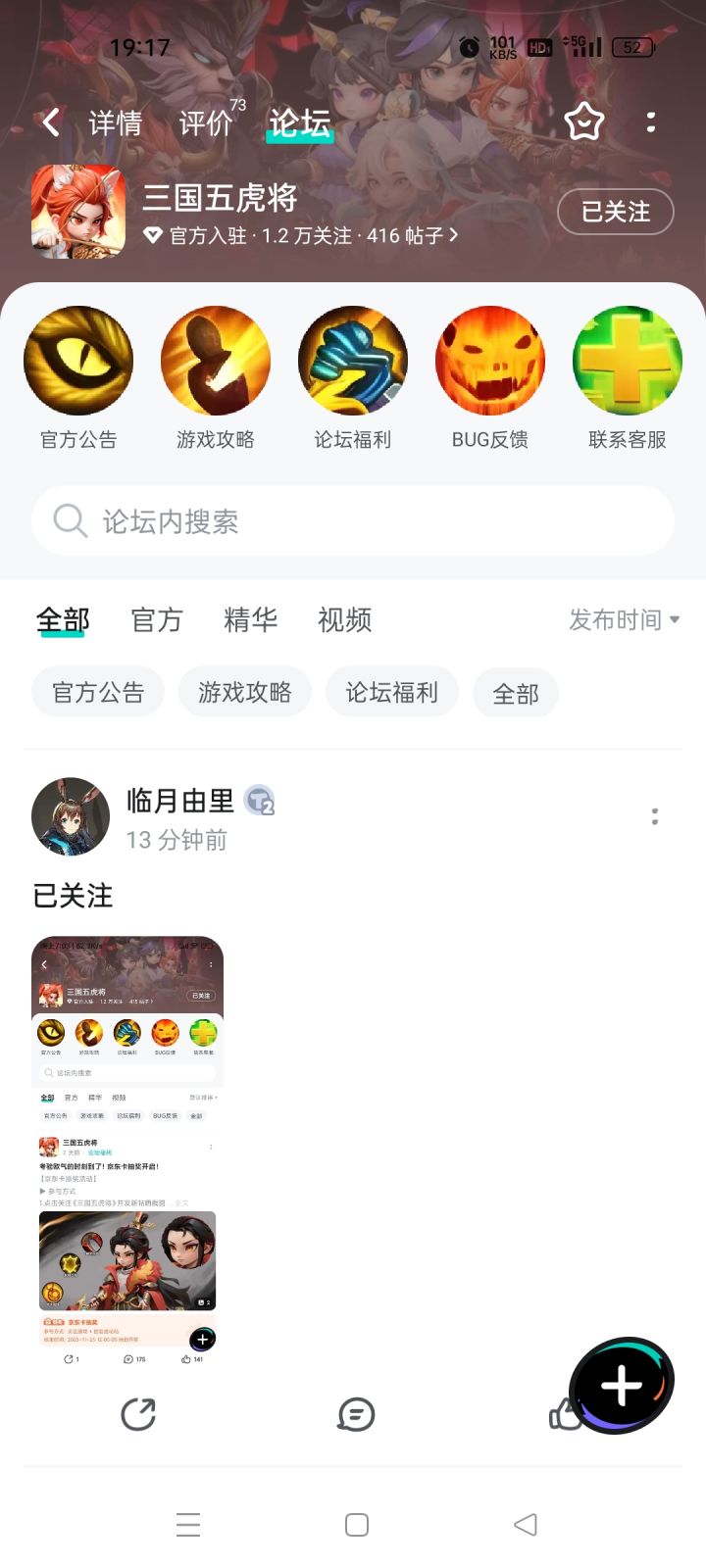Viewport: 706px width, 1568px height.
Task: Select the 游戏攻略 chip
Action: (245, 693)
